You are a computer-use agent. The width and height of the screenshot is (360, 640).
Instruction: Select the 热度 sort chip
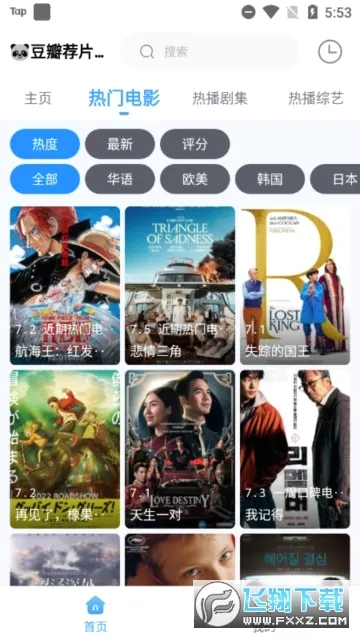click(45, 144)
